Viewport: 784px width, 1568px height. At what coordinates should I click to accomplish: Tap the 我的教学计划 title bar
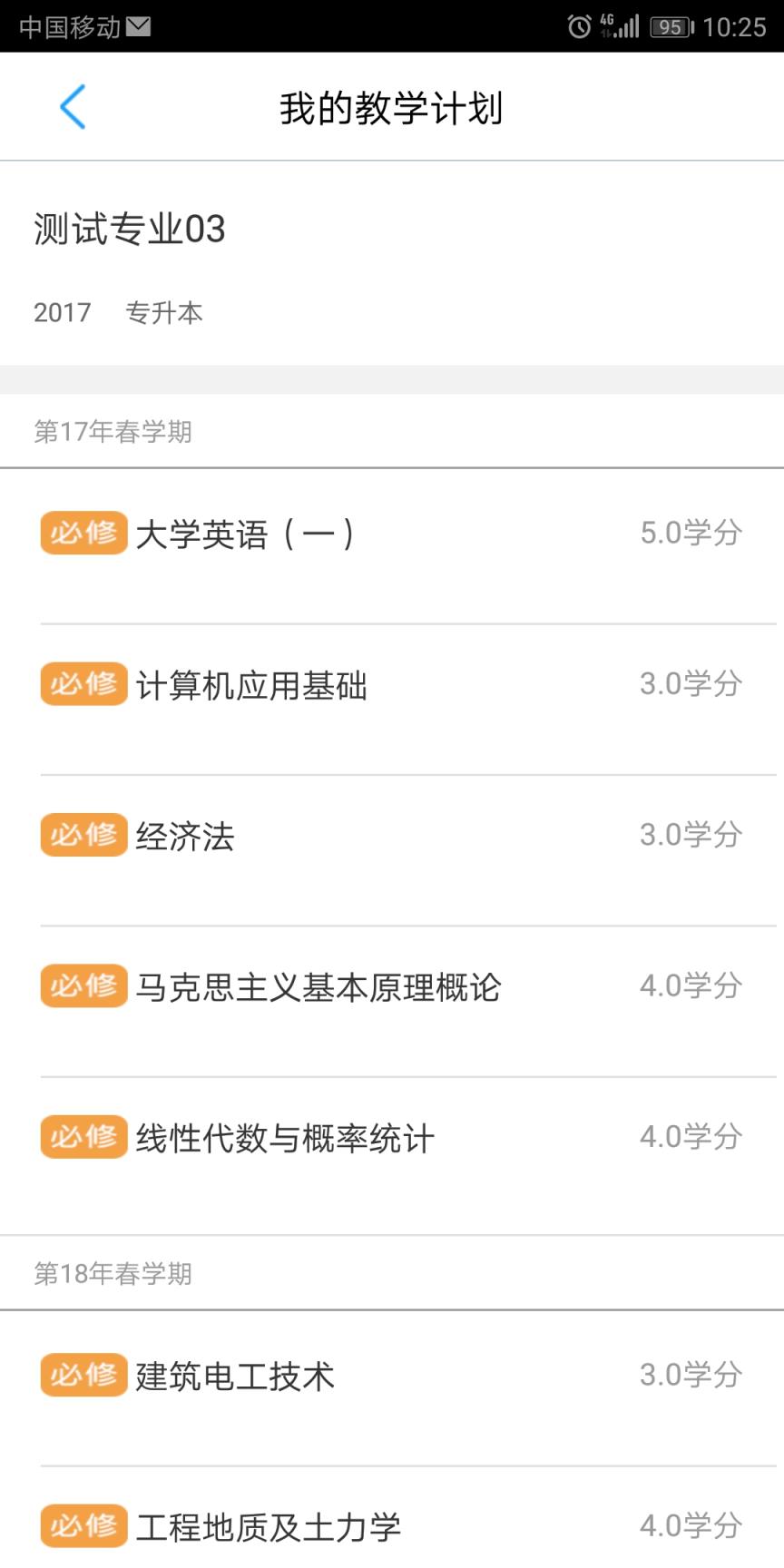click(x=392, y=106)
